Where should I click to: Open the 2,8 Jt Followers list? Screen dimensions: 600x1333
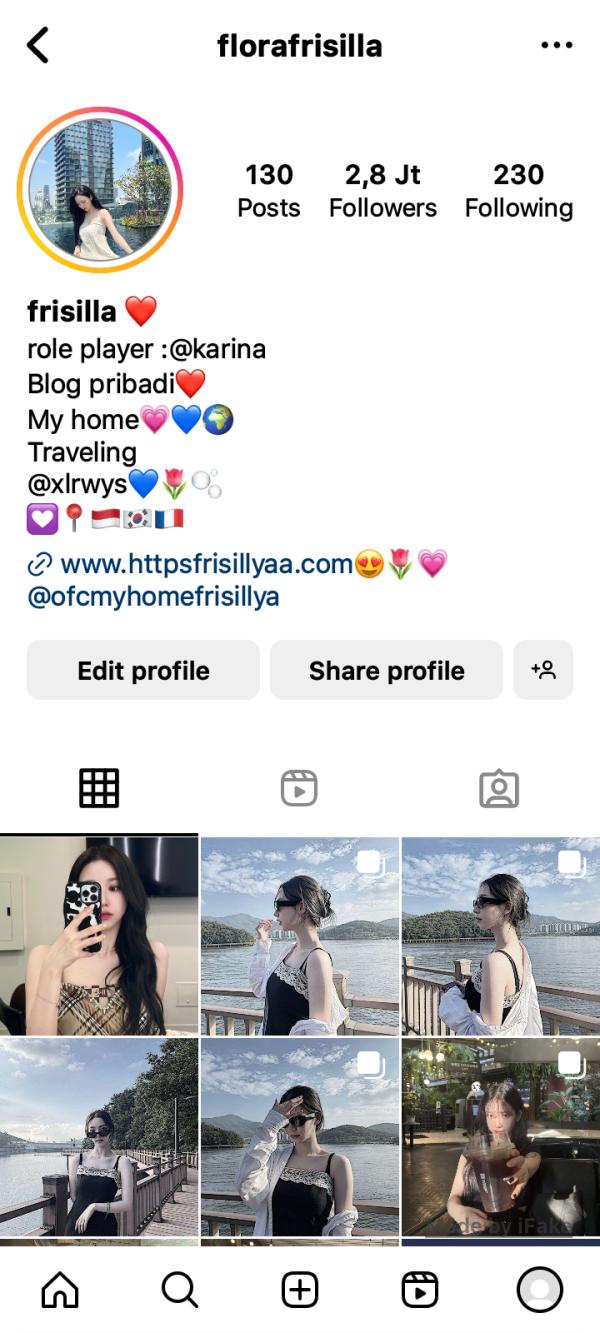tap(383, 191)
